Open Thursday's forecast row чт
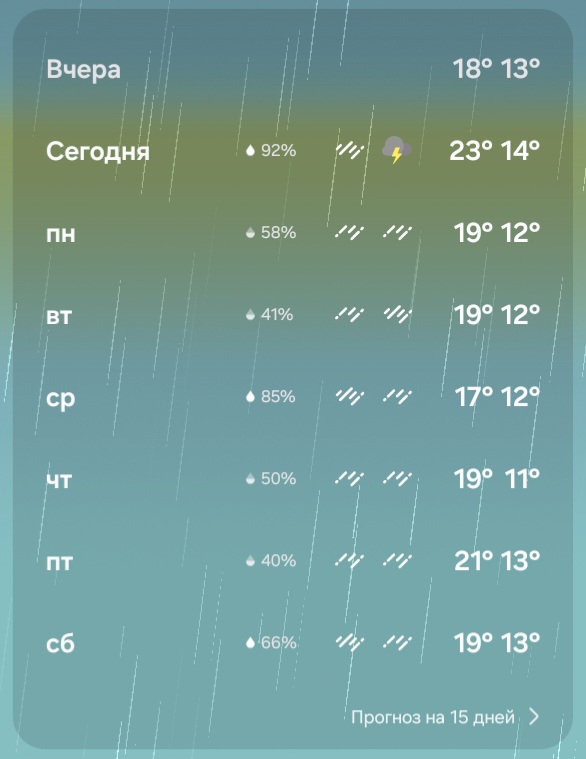The width and height of the screenshot is (586, 759). [293, 479]
